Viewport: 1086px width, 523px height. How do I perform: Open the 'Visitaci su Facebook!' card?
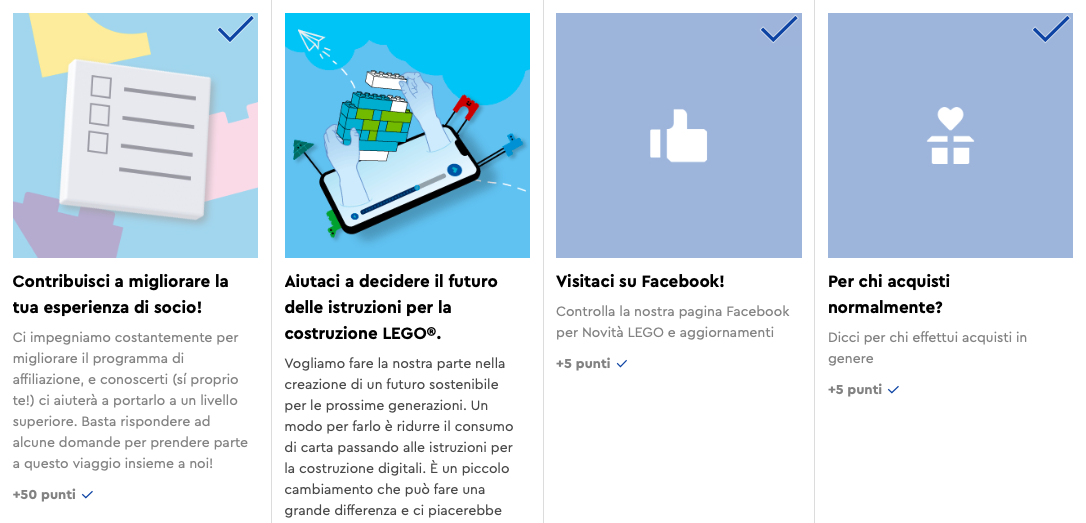click(678, 136)
